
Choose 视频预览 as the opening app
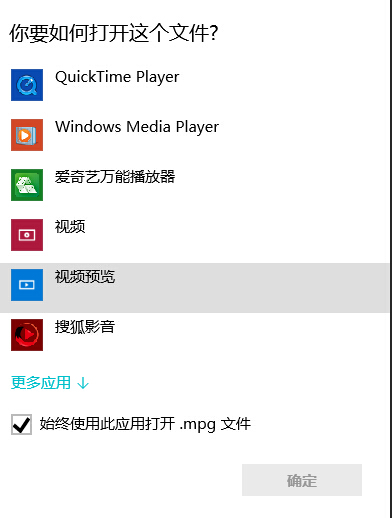pyautogui.click(x=194, y=288)
